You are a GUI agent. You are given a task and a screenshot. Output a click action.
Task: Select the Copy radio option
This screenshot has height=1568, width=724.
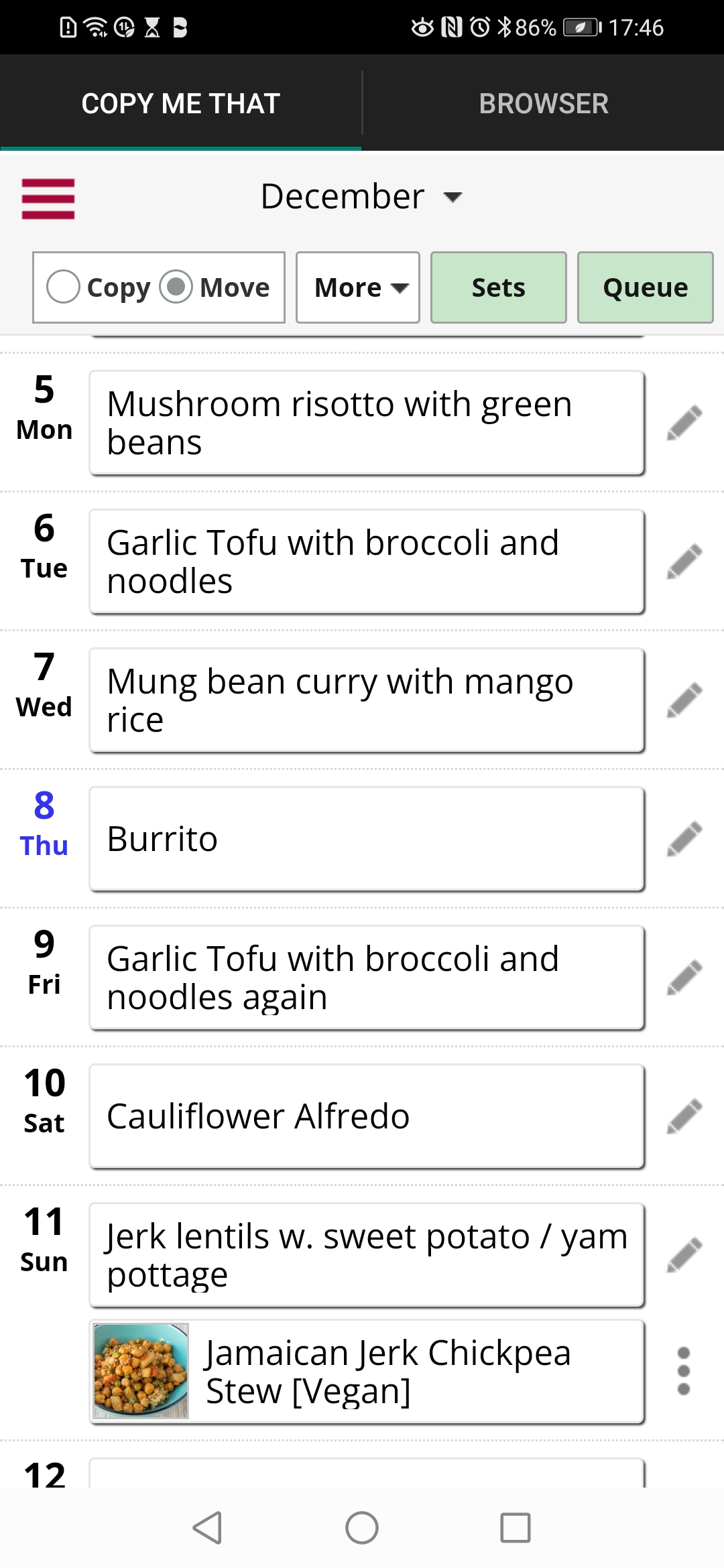point(99,287)
